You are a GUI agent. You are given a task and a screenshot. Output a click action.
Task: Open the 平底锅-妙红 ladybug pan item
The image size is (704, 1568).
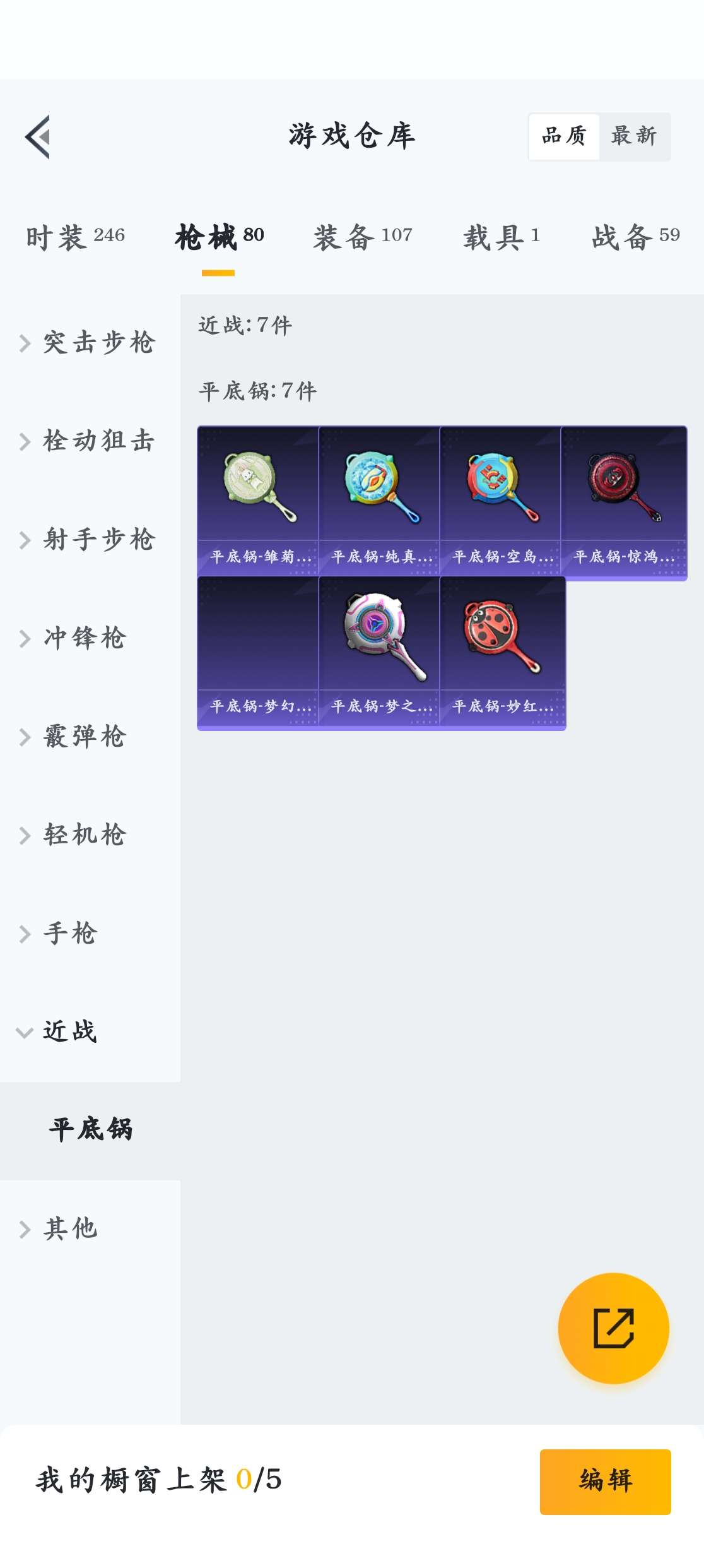(x=503, y=651)
